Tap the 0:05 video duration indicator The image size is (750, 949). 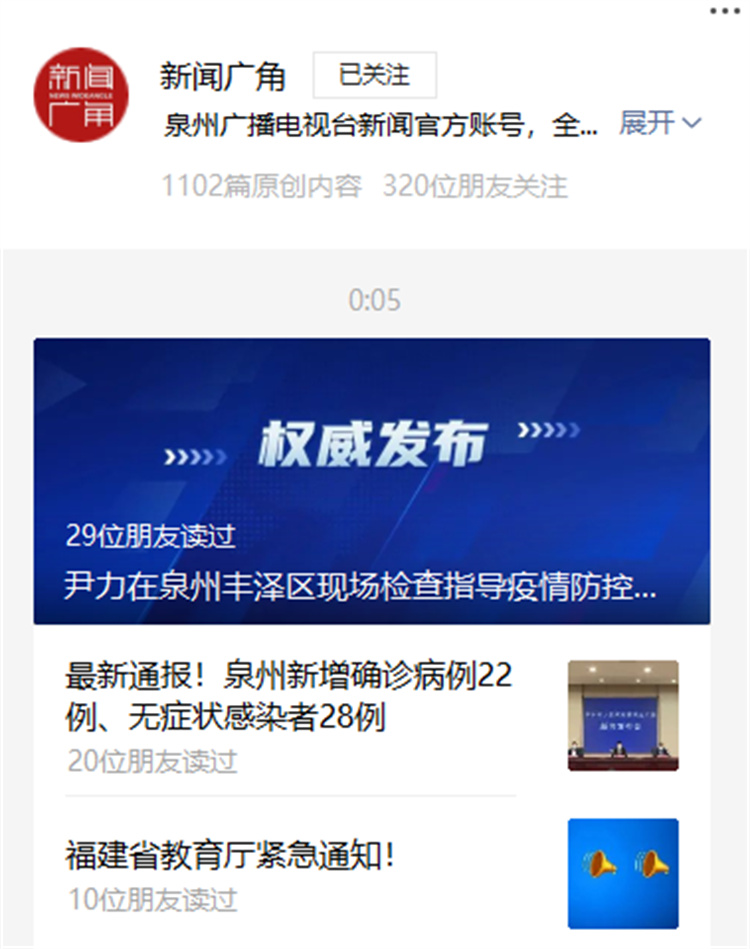375,296
